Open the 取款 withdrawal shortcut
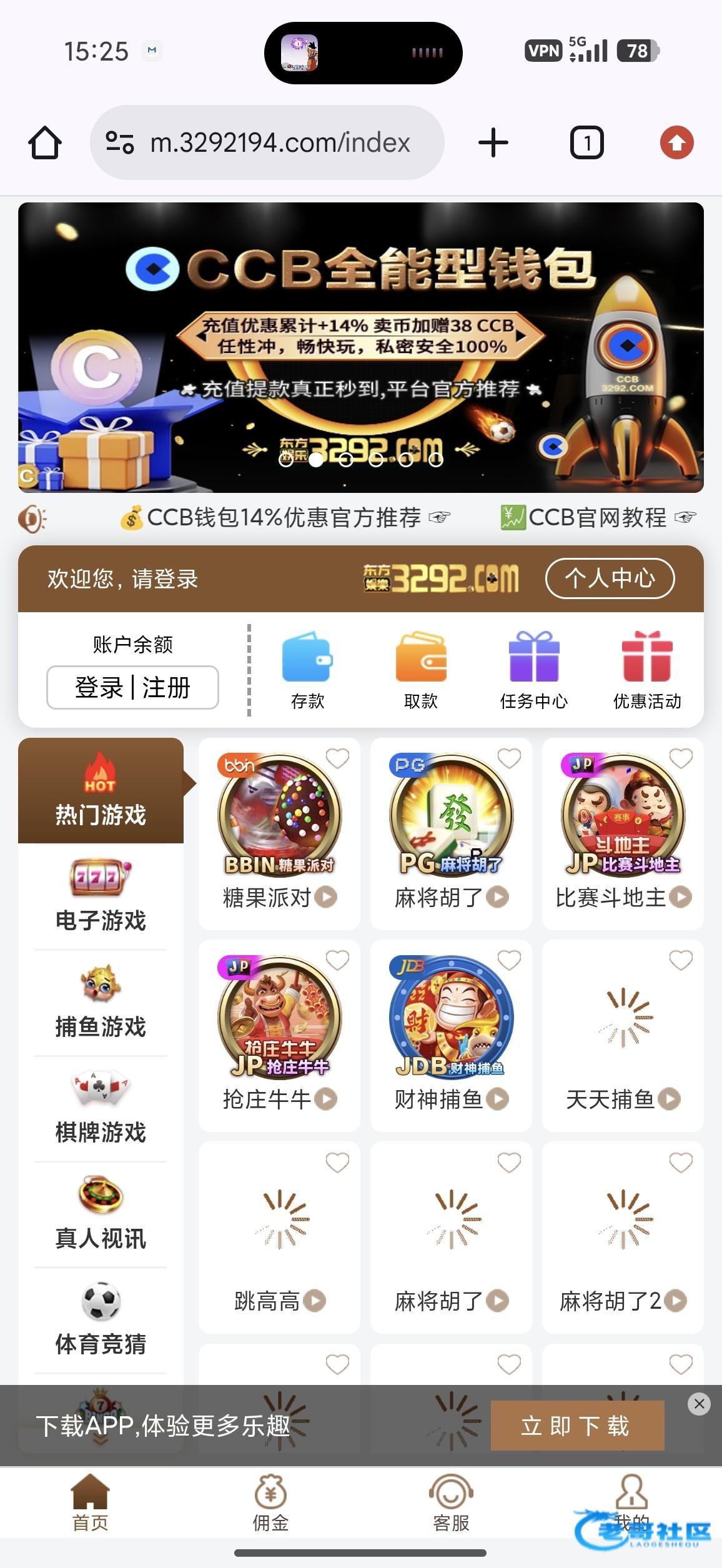Screen dimensions: 722x1568 [x=421, y=670]
